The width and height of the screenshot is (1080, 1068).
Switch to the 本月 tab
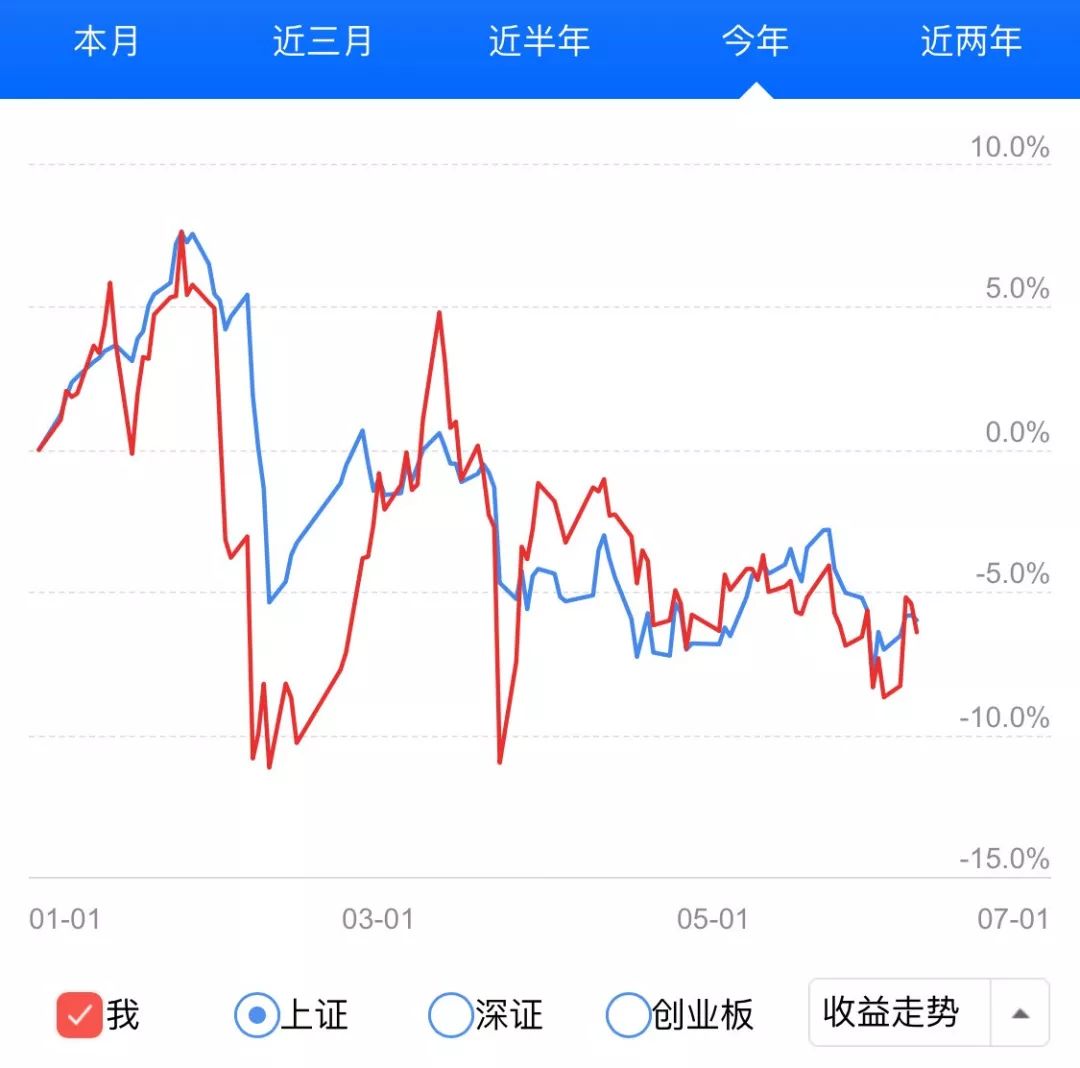[x=107, y=42]
